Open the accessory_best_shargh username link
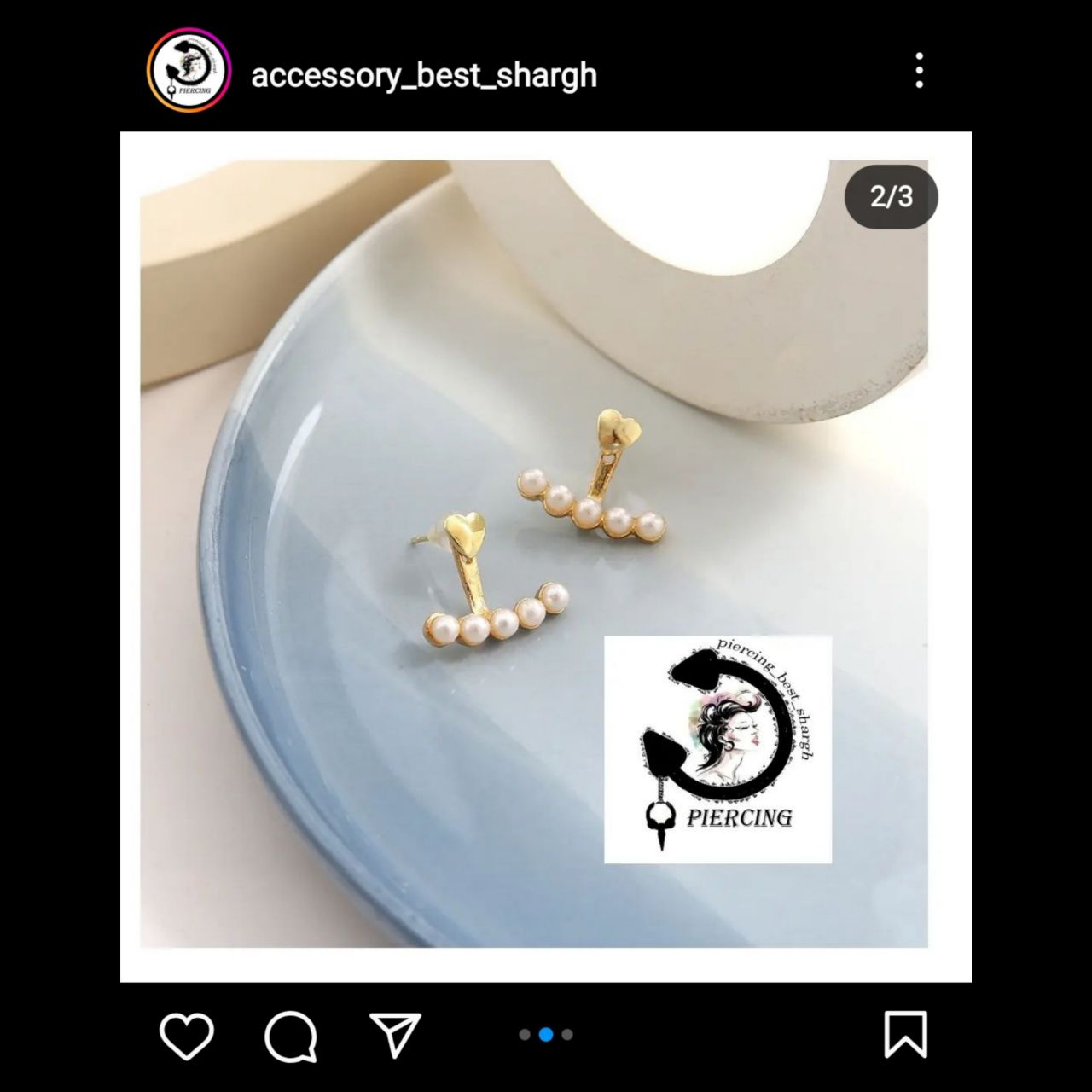Viewport: 1092px width, 1092px height. coord(424,75)
